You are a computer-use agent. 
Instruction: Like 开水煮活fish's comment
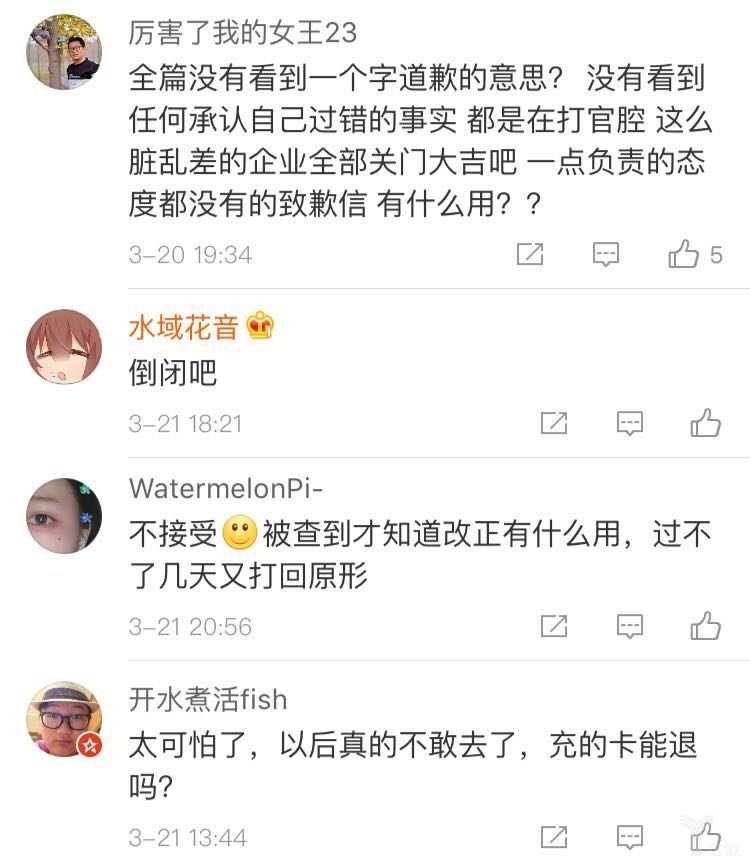click(706, 836)
